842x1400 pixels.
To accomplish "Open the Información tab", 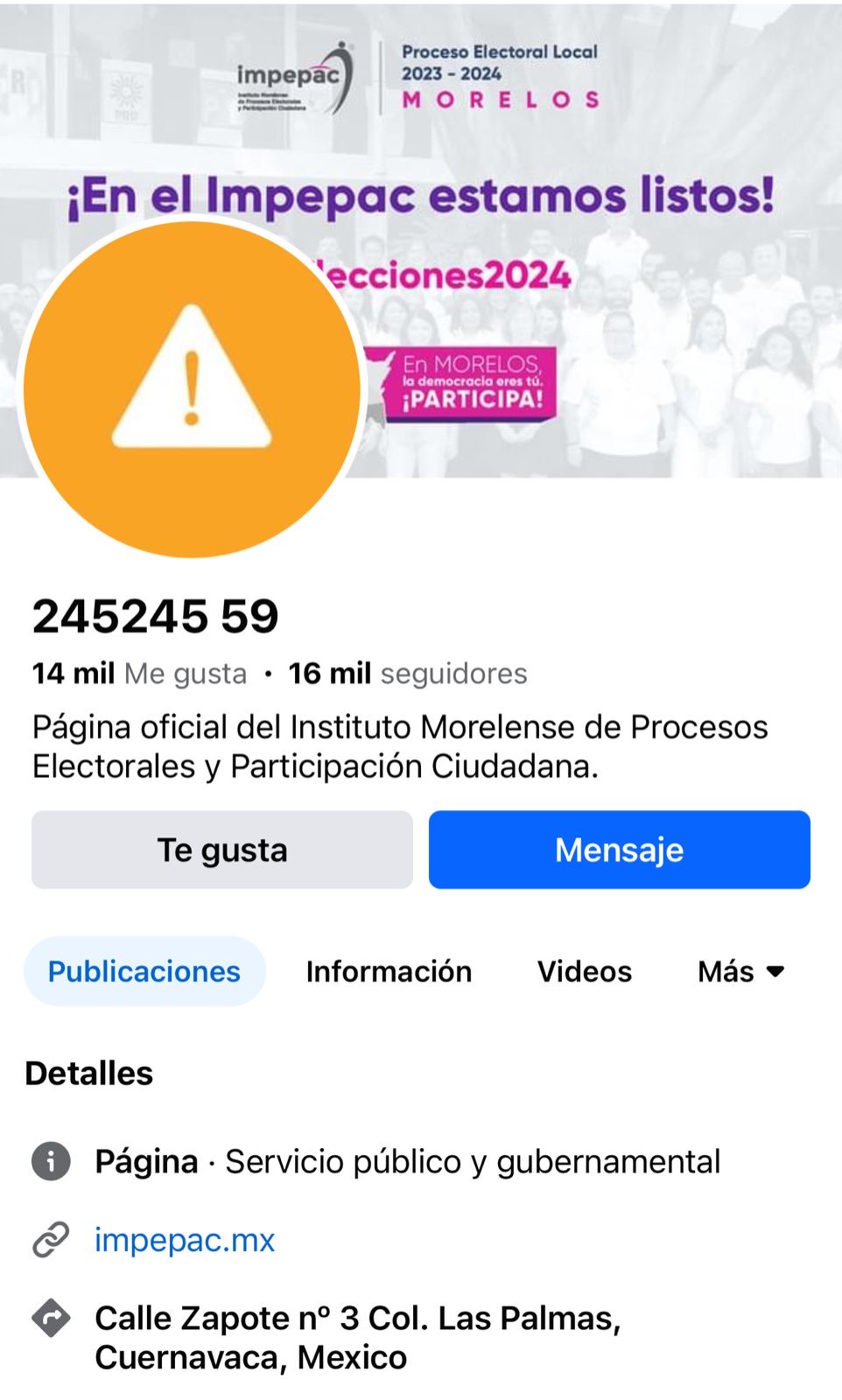I will pos(389,971).
